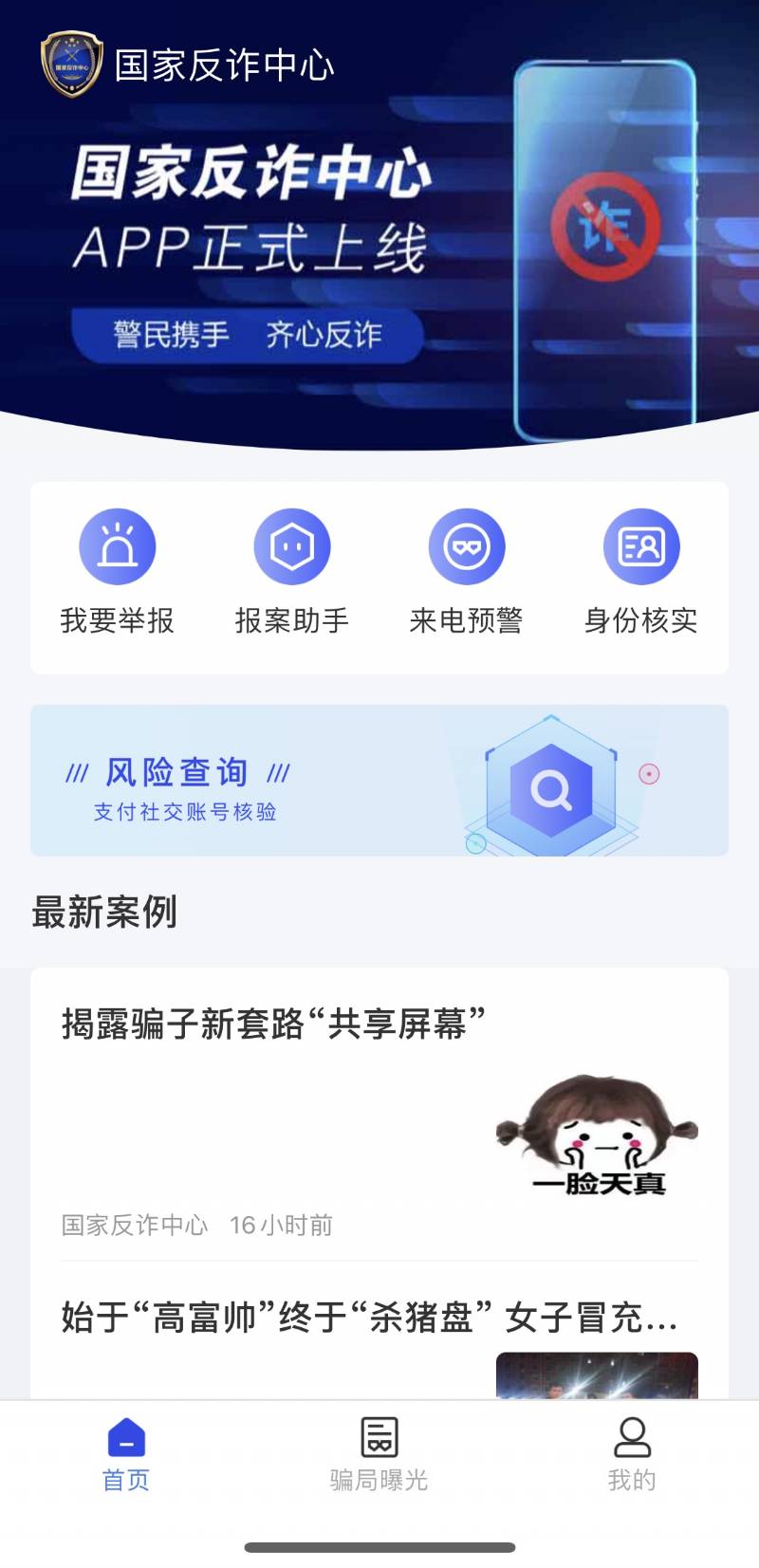Screen dimensions: 759x1568
Task: Open the 风险查询 risk query banner
Action: pyautogui.click(x=379, y=781)
